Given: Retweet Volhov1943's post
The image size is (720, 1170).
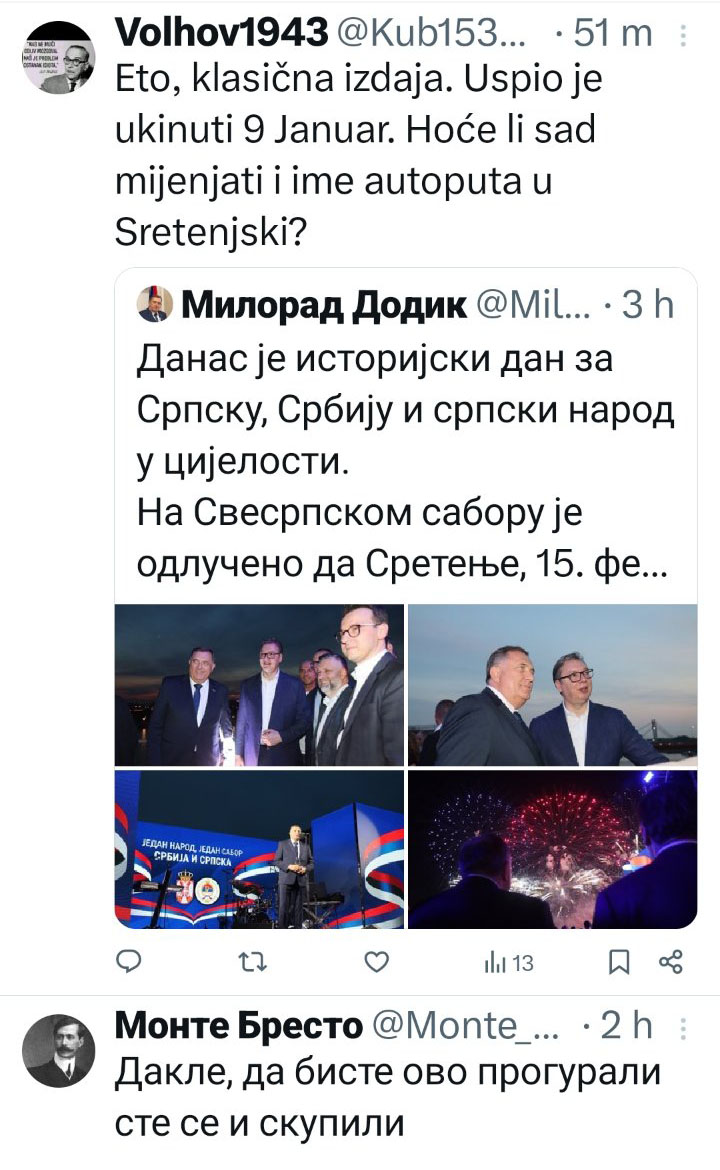Looking at the screenshot, I should 252,963.
